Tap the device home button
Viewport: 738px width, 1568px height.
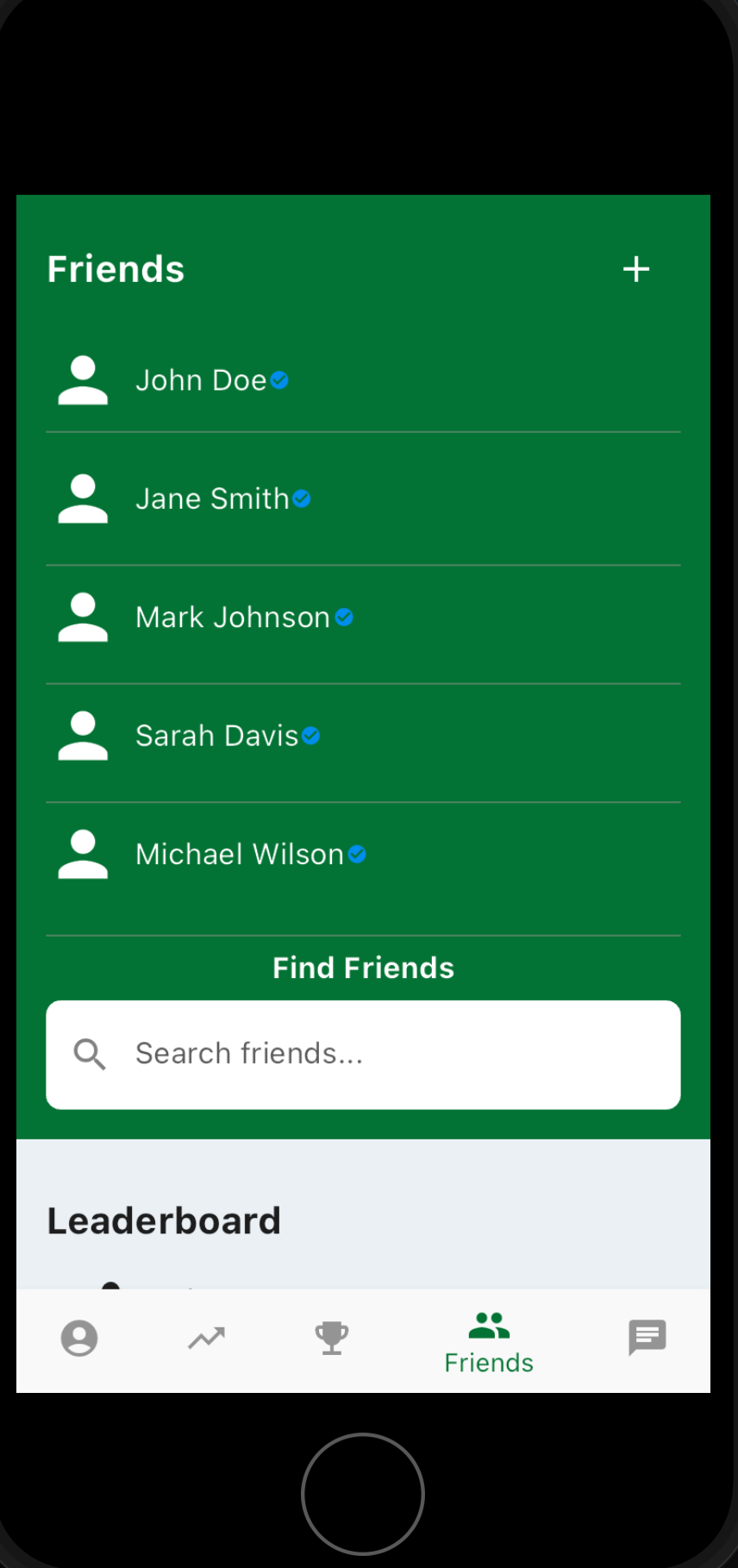(363, 1494)
